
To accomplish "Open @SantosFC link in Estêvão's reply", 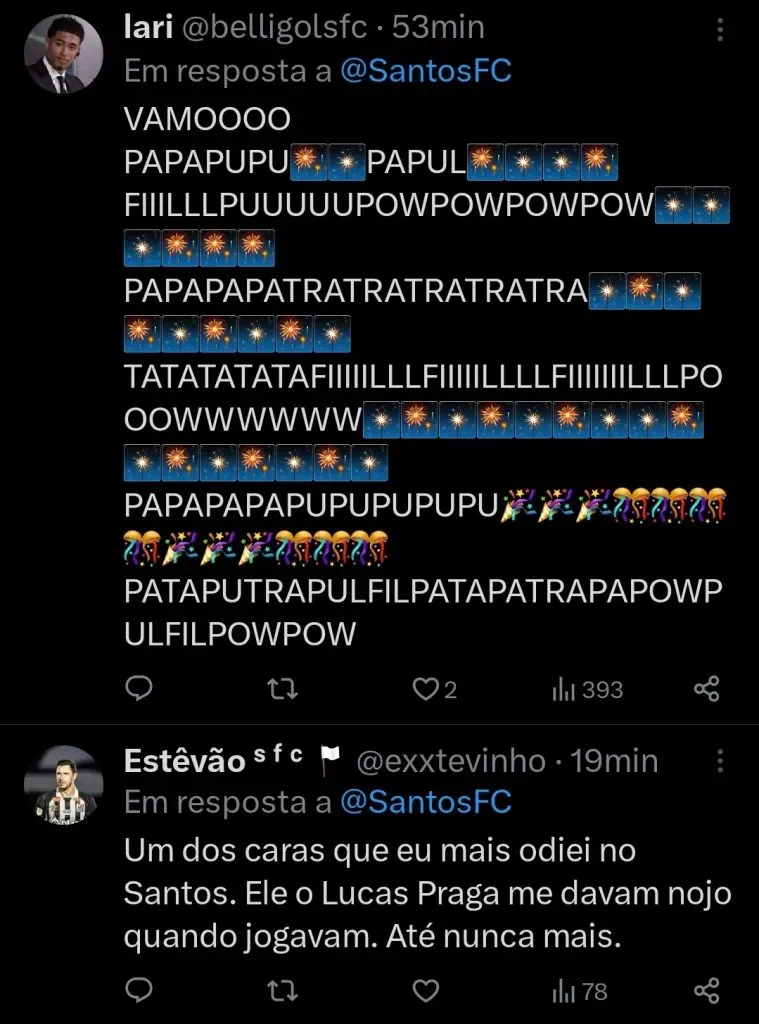I will 425,802.
